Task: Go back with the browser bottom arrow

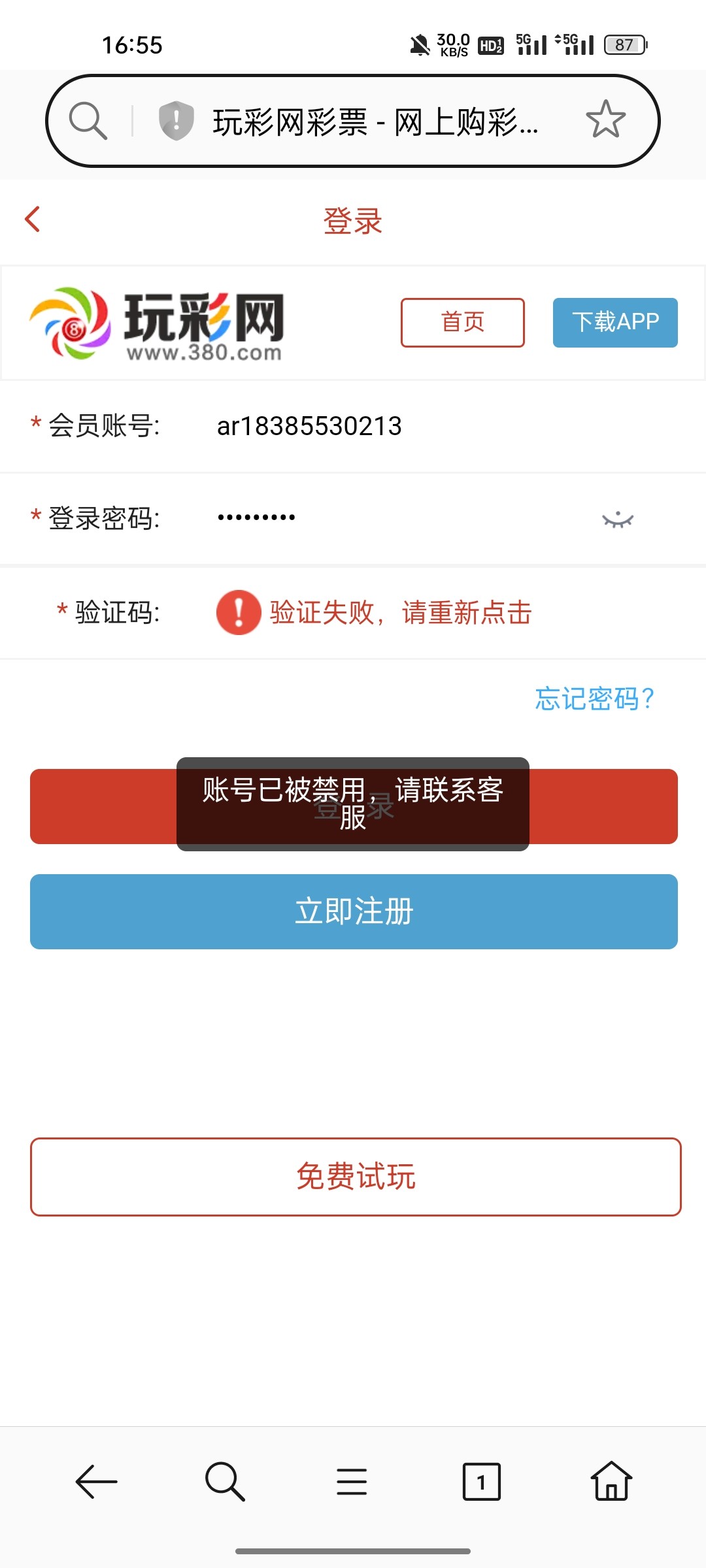Action: (x=97, y=1481)
